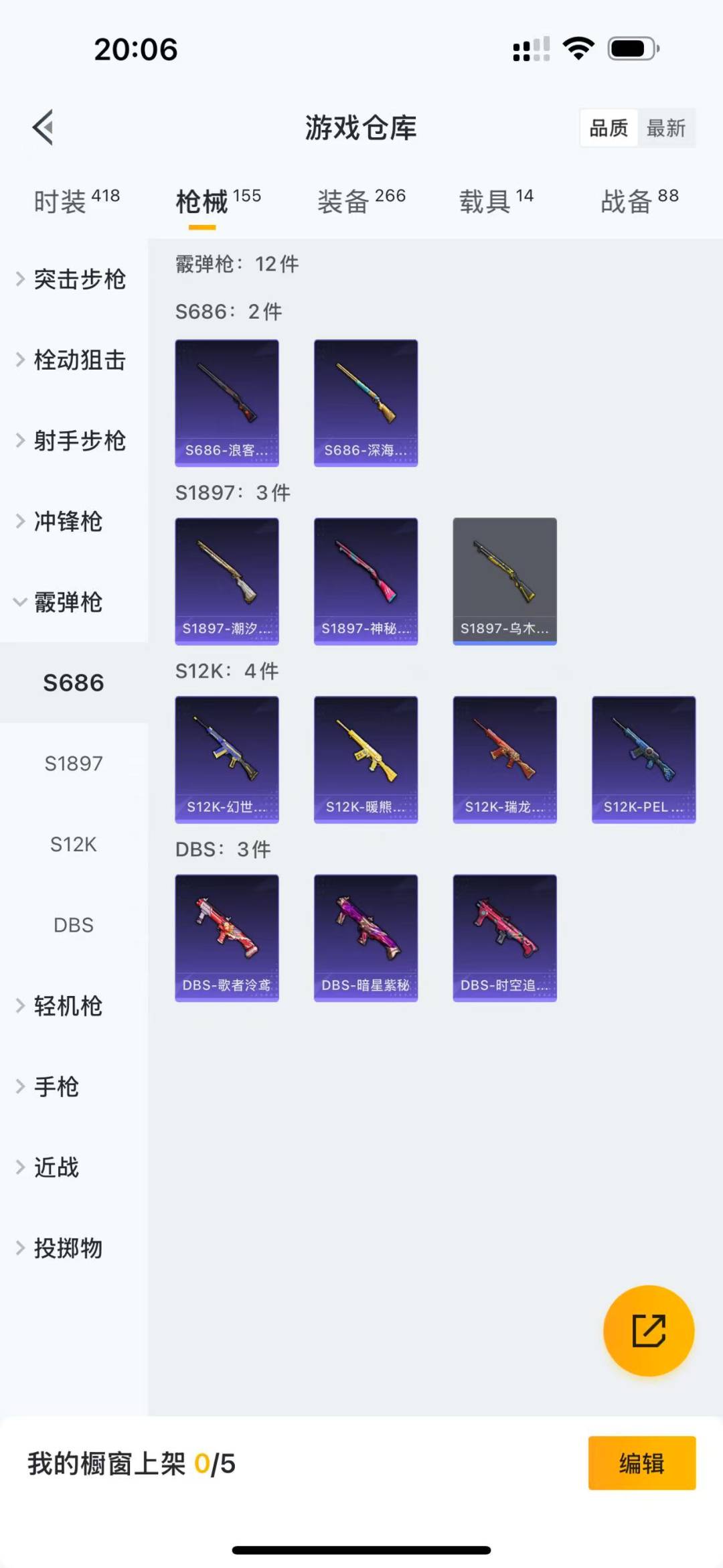Collapse the 霰弹枪 category
The width and height of the screenshot is (723, 1568).
68,602
